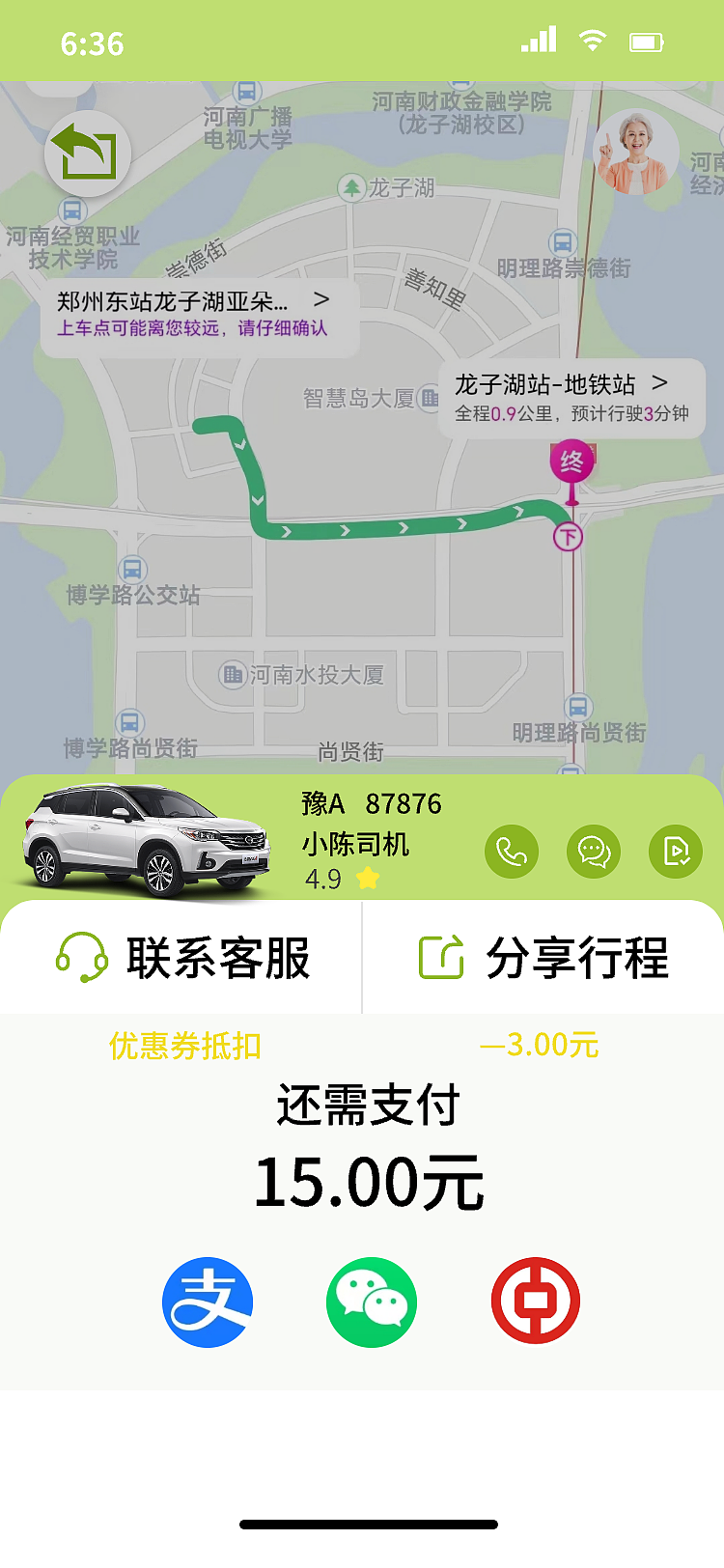Open the elderly woman profile avatar

point(635,153)
